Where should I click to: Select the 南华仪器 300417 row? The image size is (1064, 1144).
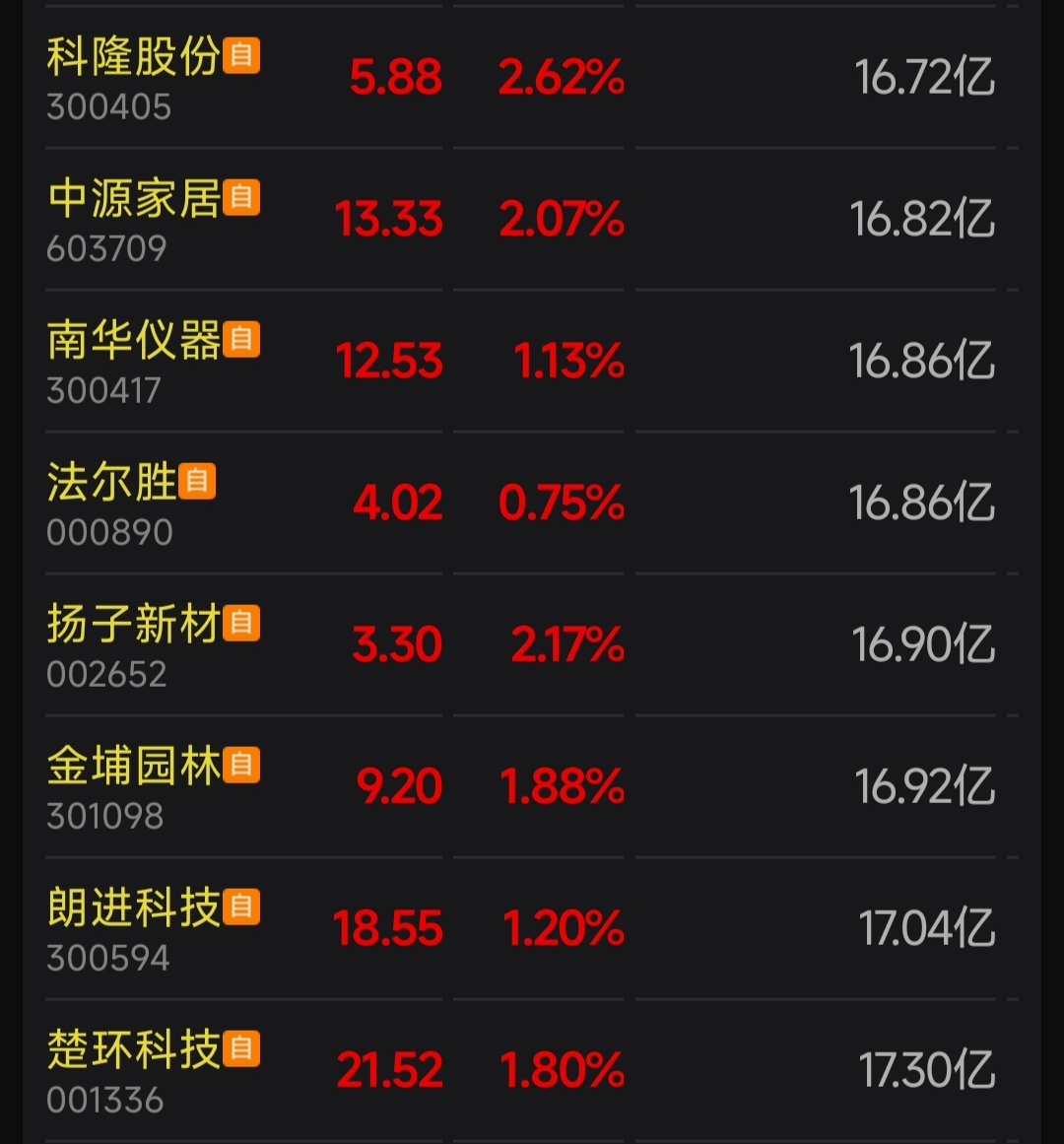pyautogui.click(x=133, y=362)
